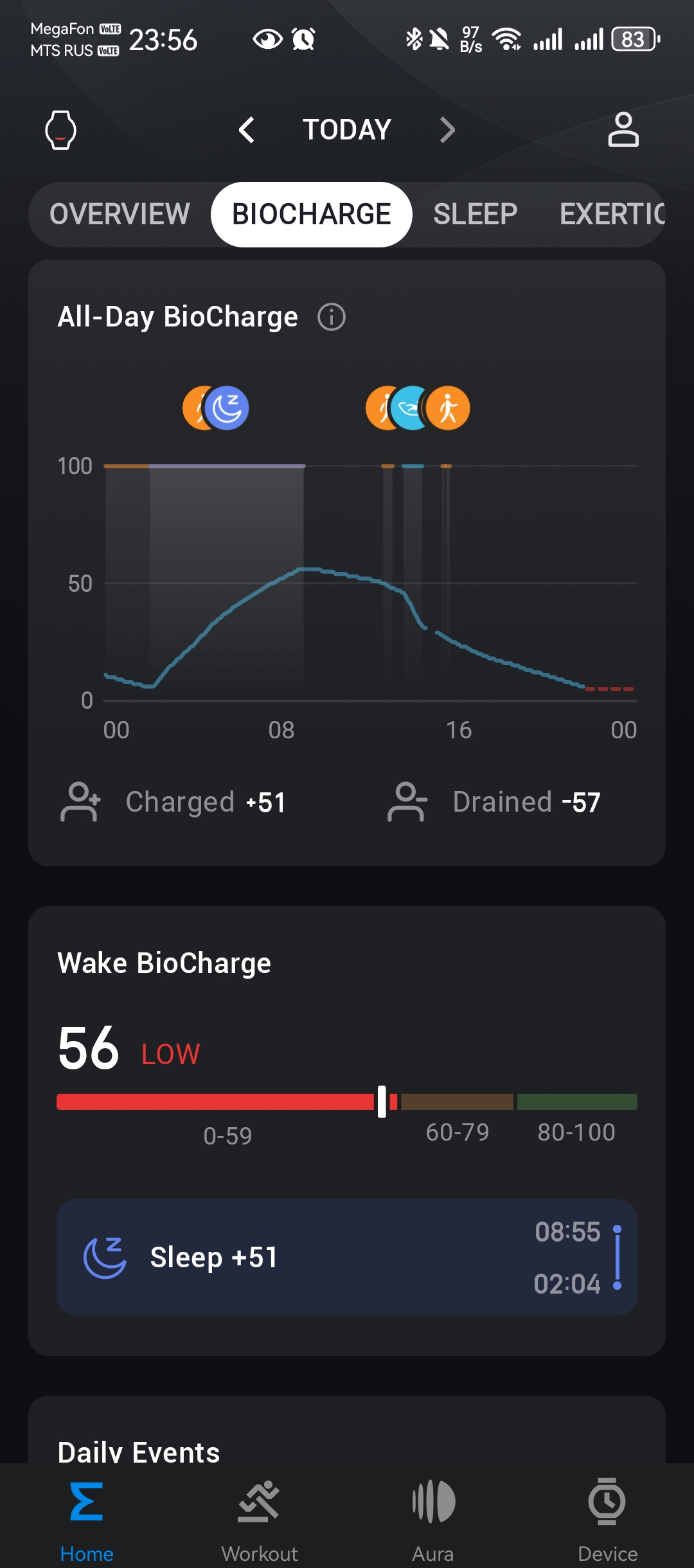Go to the next day
This screenshot has width=694, height=1568.
pos(447,130)
